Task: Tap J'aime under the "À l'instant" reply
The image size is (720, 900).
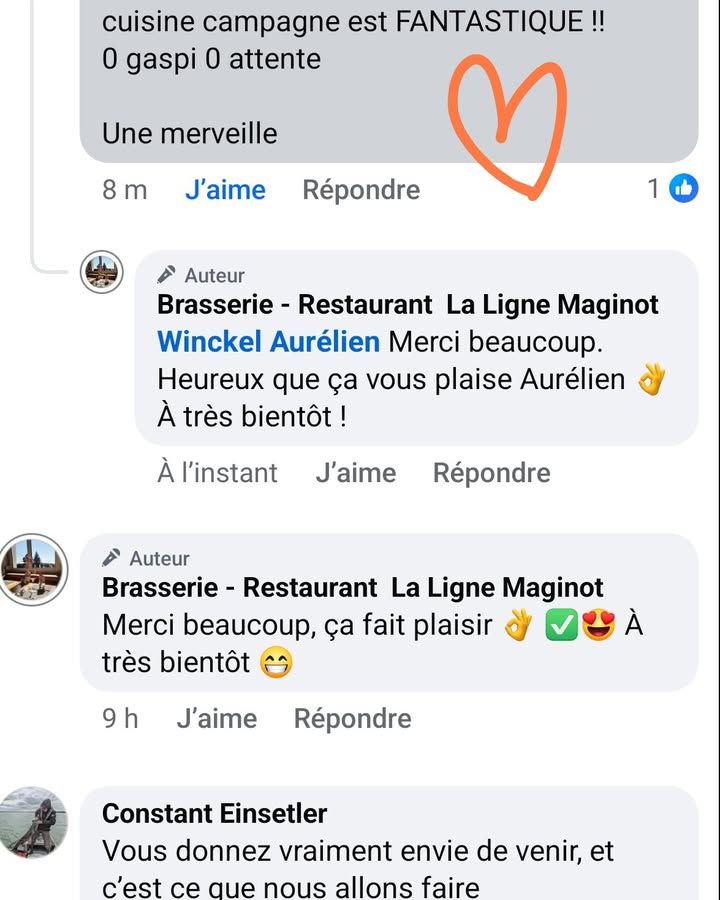Action: tap(355, 473)
